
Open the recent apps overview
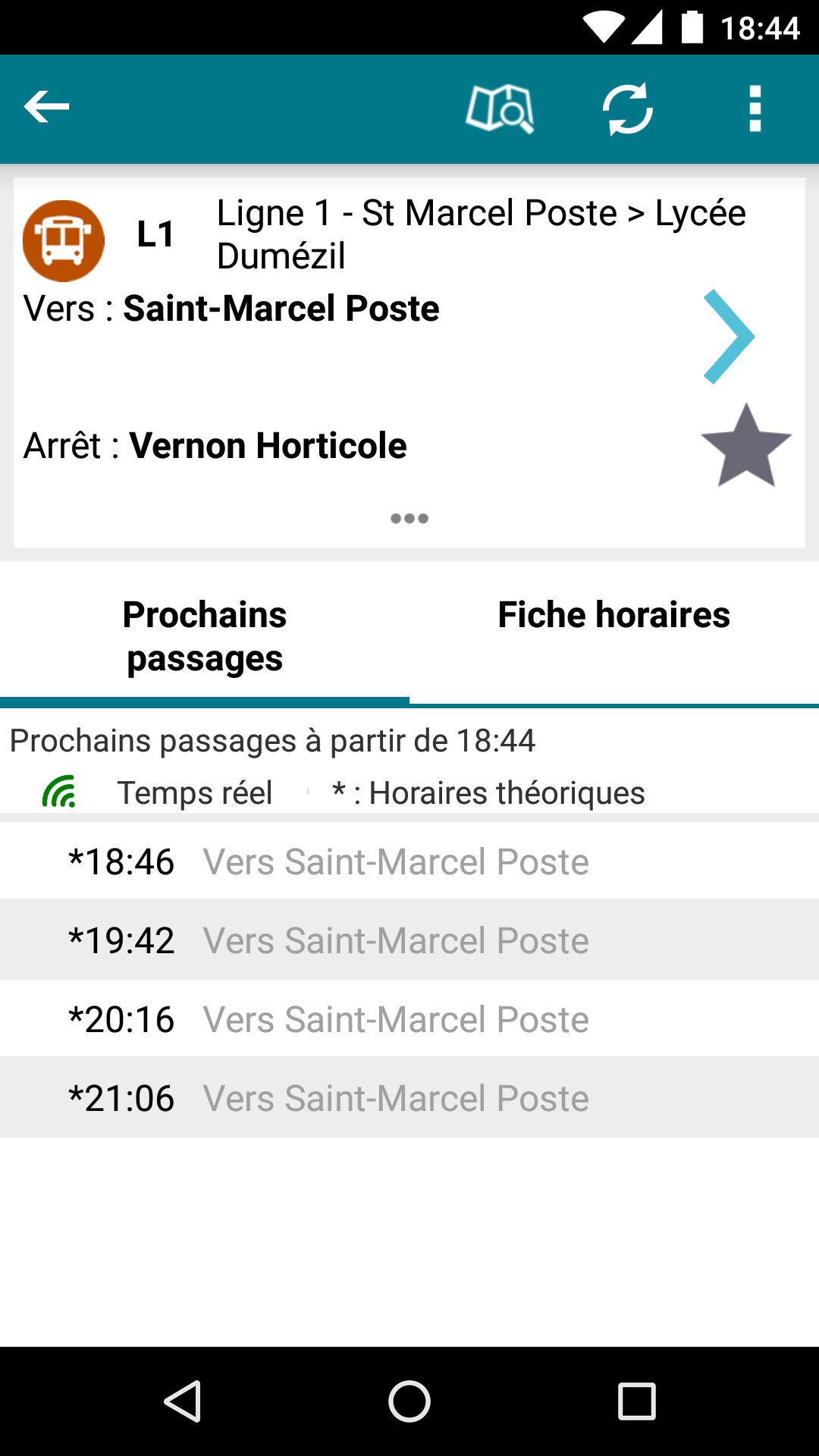click(x=636, y=1401)
